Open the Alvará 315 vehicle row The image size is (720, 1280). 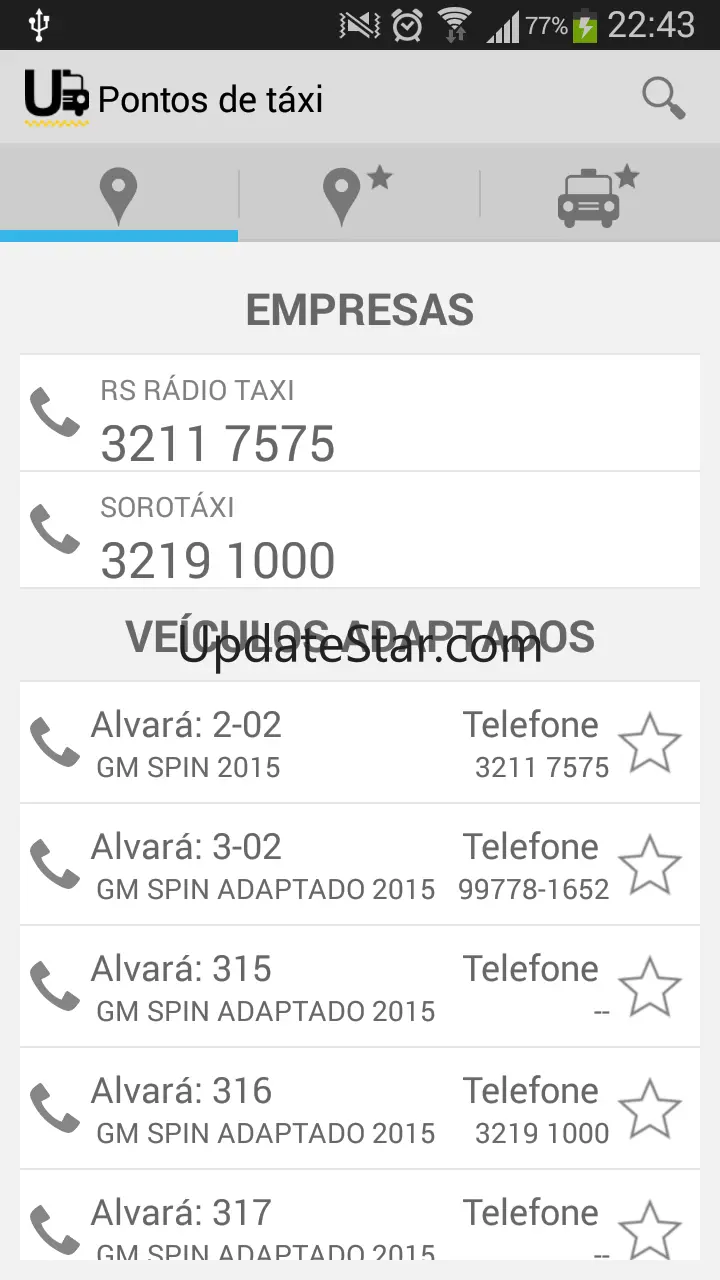coord(320,987)
